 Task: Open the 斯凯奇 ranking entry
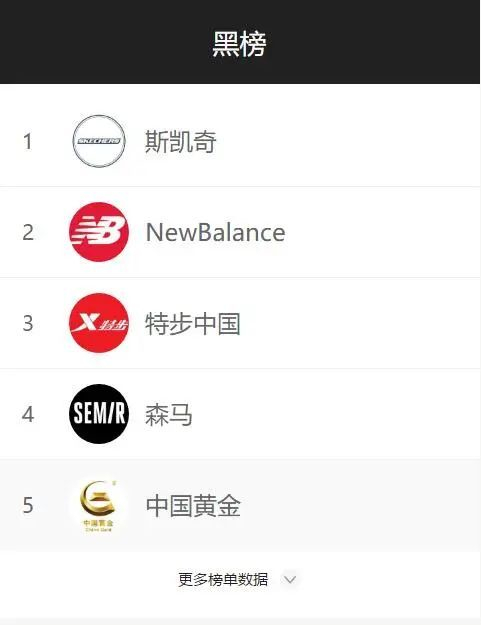pos(240,141)
